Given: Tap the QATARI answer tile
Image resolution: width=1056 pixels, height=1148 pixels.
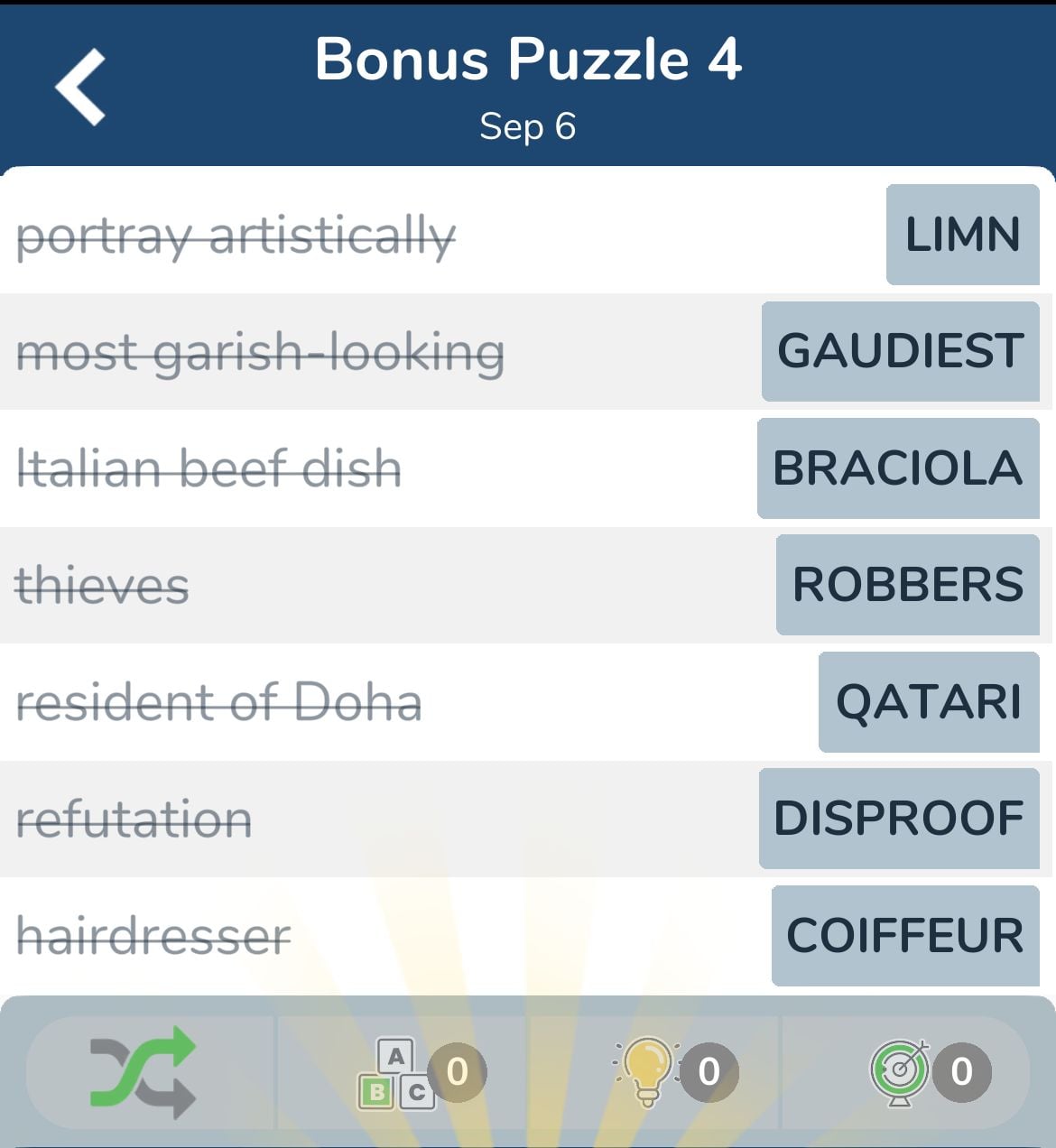Looking at the screenshot, I should click(929, 701).
